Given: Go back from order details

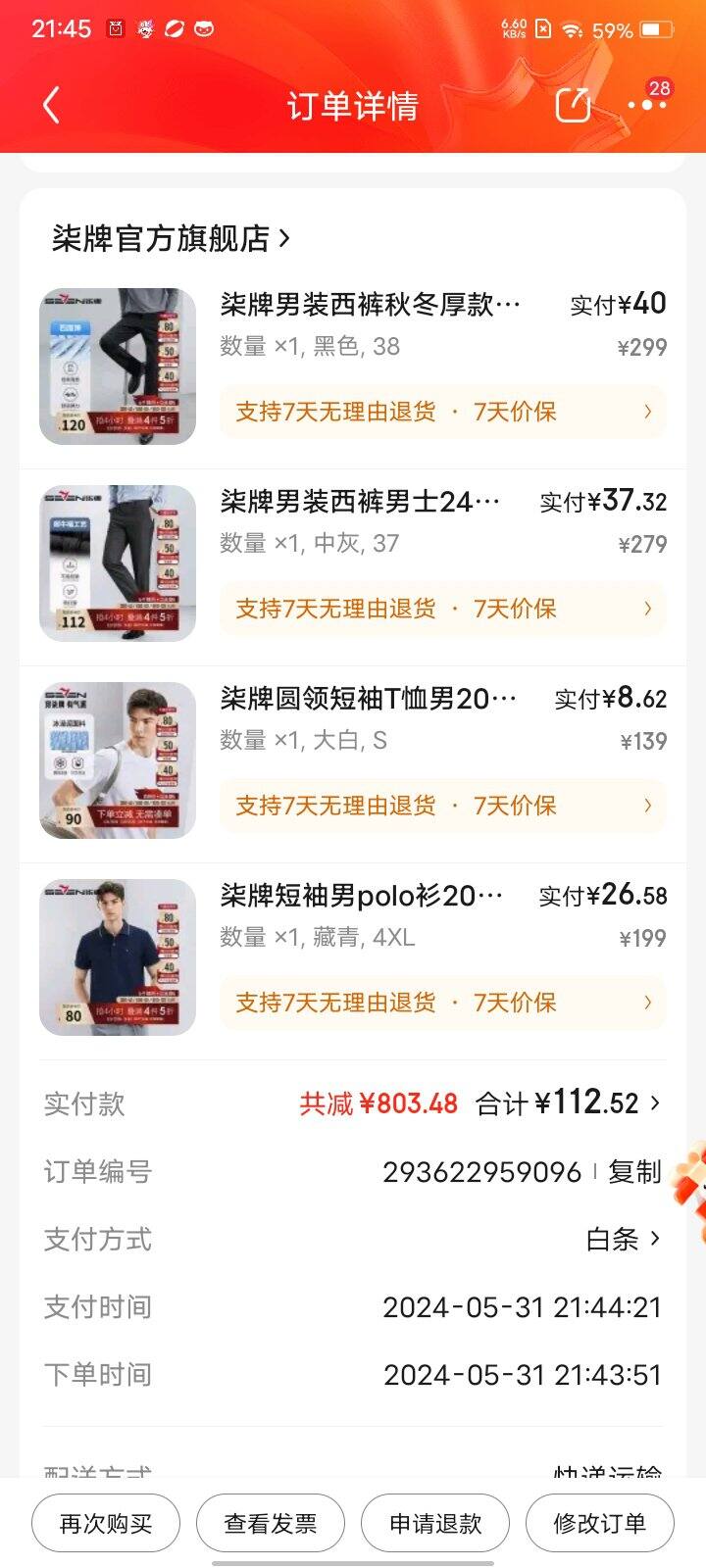Looking at the screenshot, I should [x=52, y=105].
